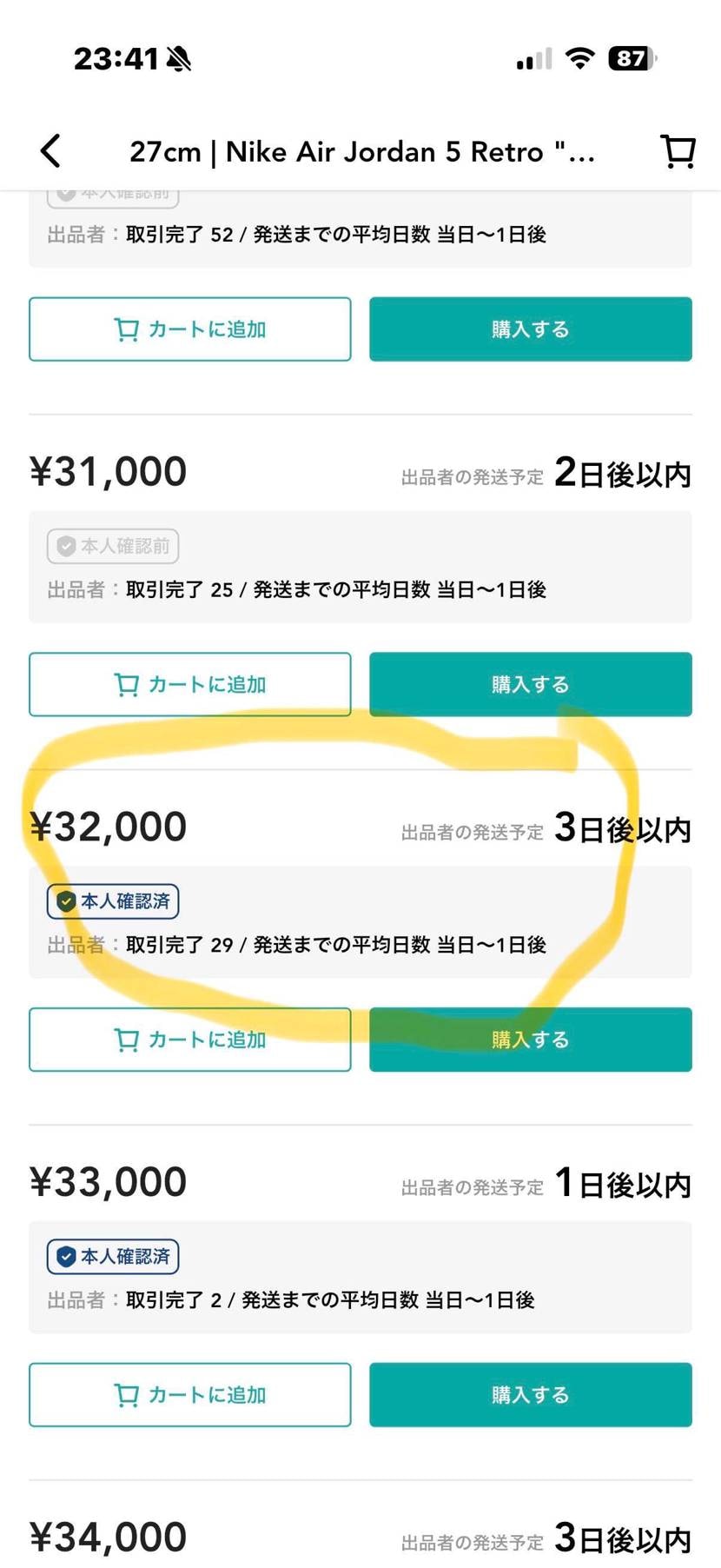
Task: Tap the grayed 本人確認前 badge under the ¥31,000 listing
Action: click(113, 546)
